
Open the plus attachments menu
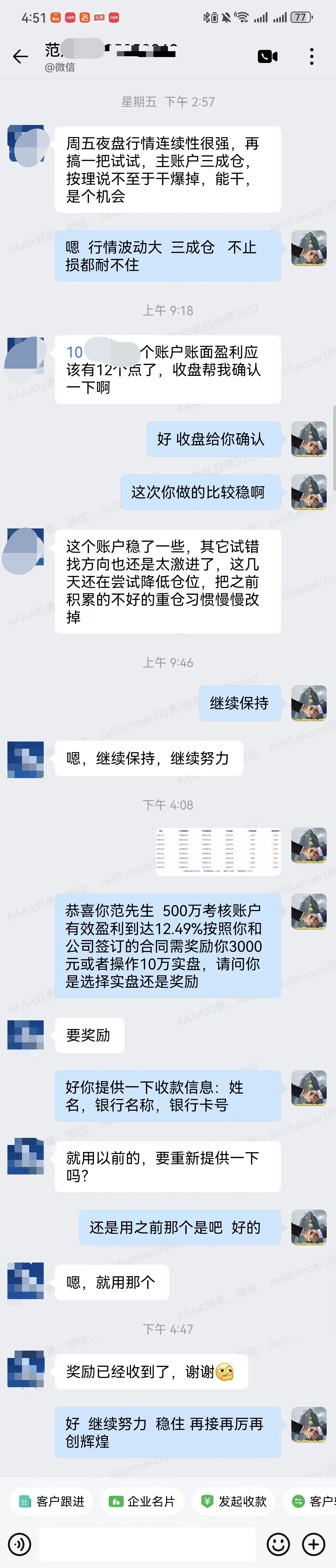(x=313, y=1543)
